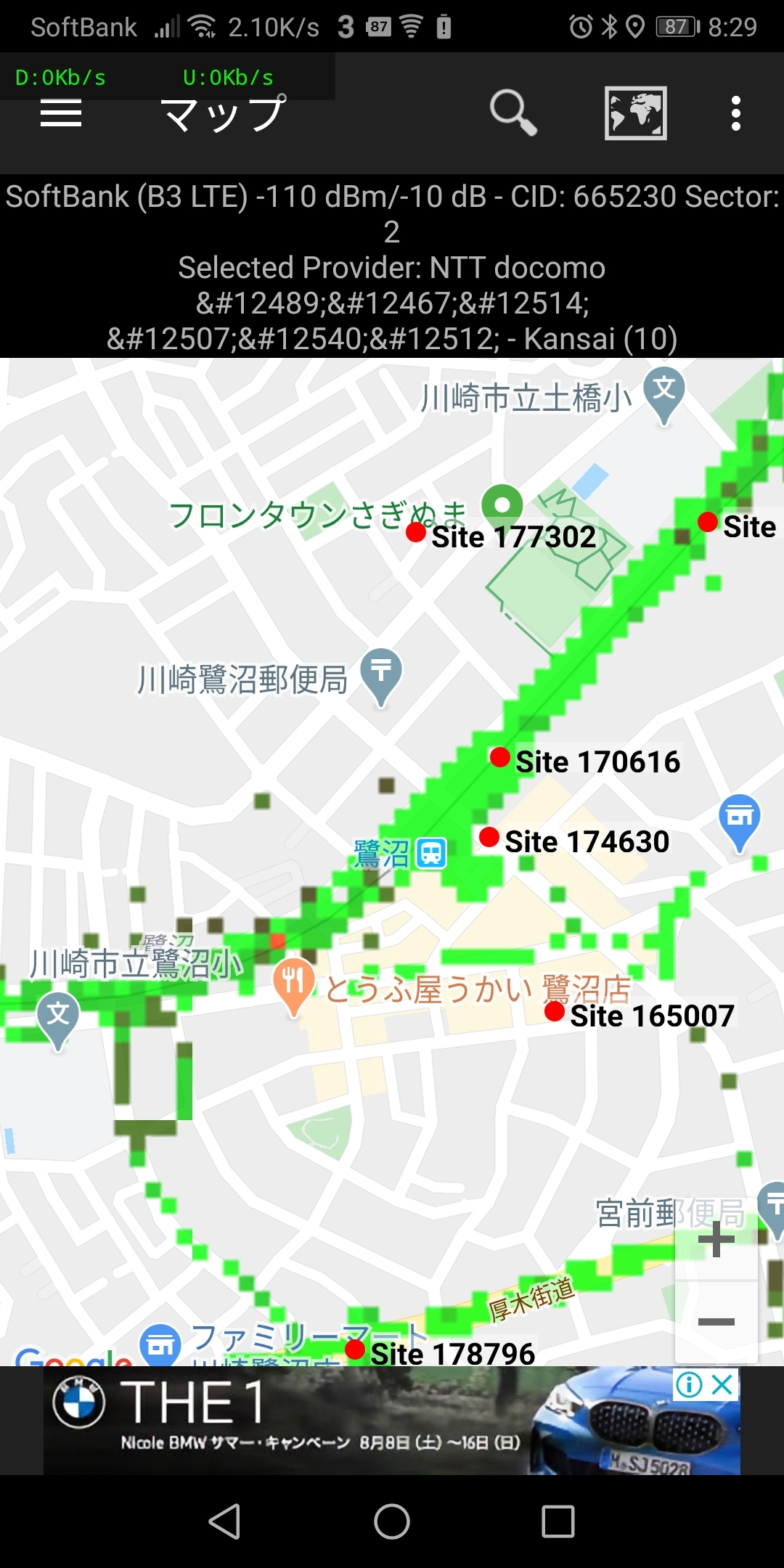Select the Site 178796 marker
Image resolution: width=784 pixels, height=1568 pixels.
355,1349
